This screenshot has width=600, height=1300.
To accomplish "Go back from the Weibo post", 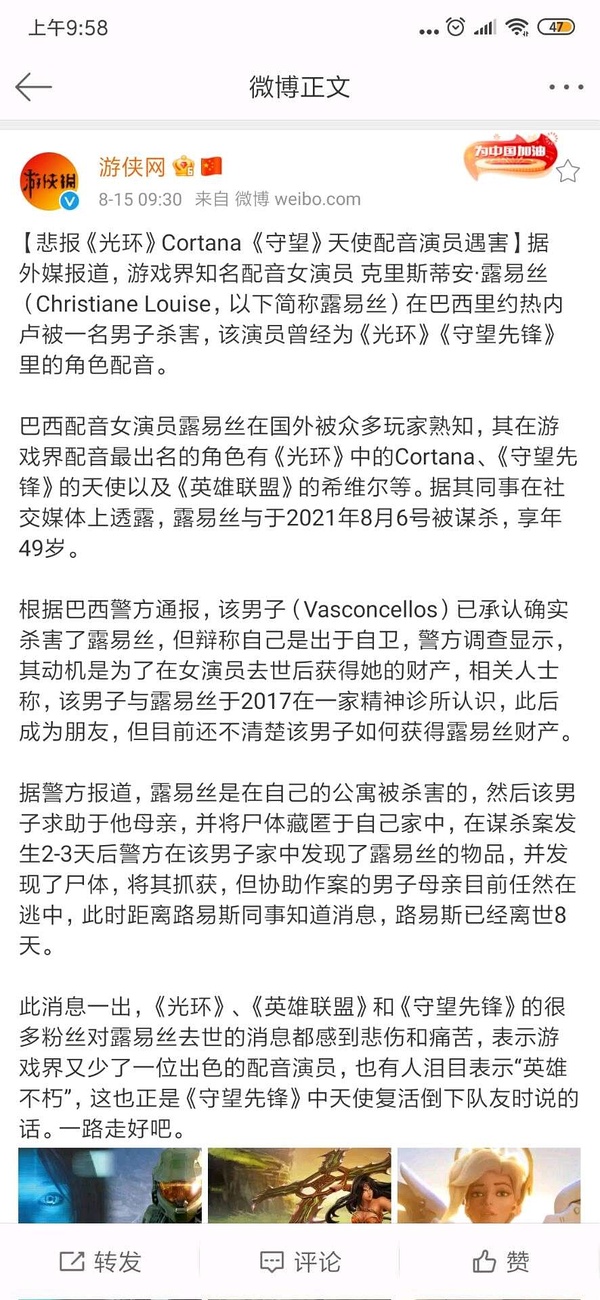I will click(33, 87).
